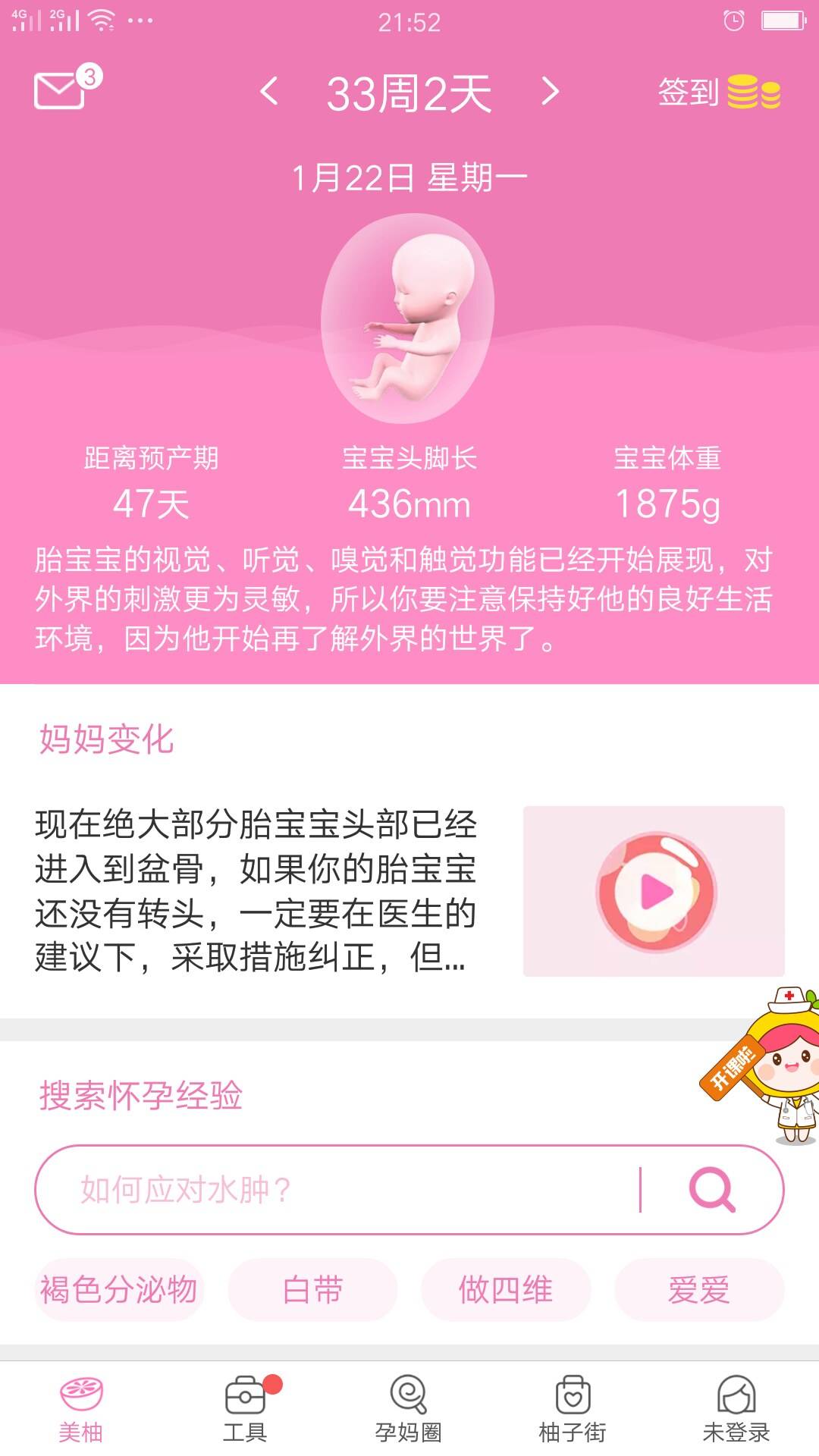Switch to the 工具 tab
The width and height of the screenshot is (819, 1456).
point(245,1409)
